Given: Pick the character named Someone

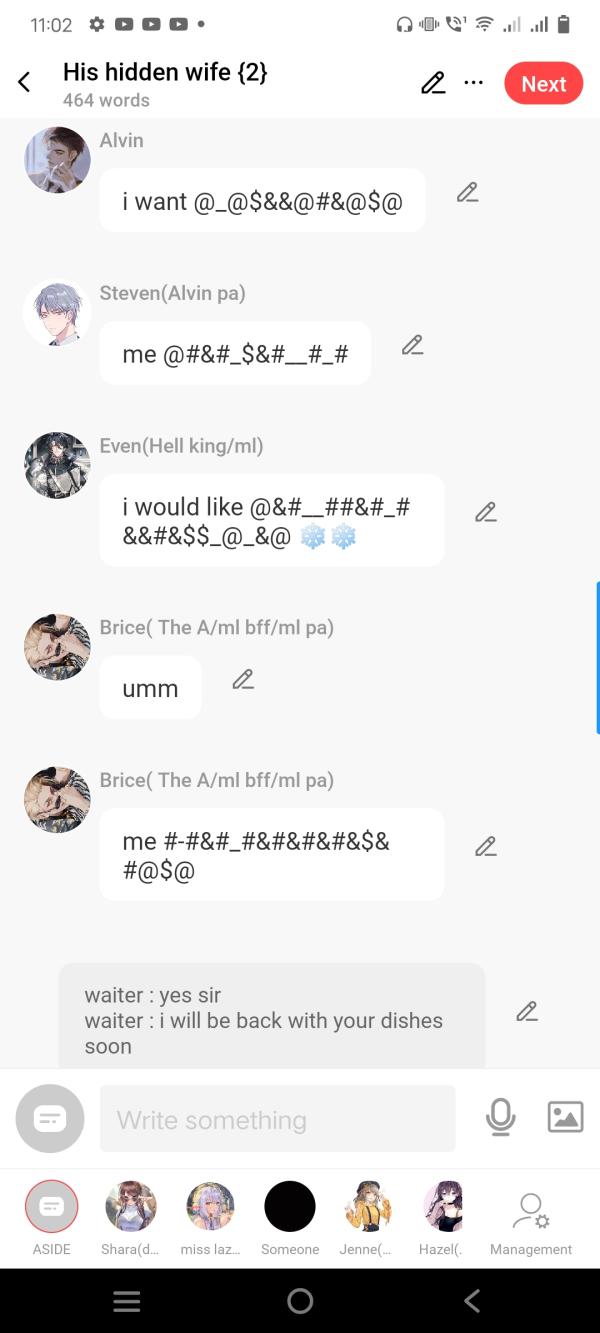Looking at the screenshot, I should tap(290, 1207).
